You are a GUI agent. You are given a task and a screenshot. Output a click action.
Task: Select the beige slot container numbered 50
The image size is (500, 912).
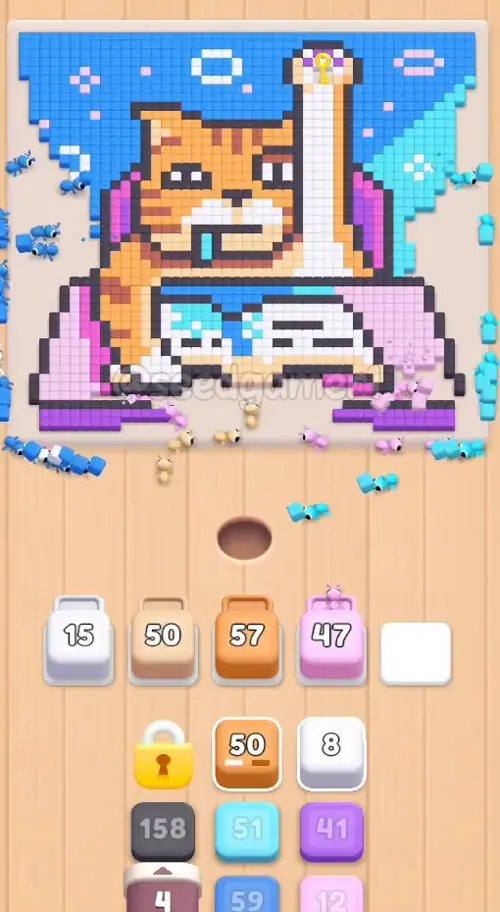pyautogui.click(x=163, y=639)
